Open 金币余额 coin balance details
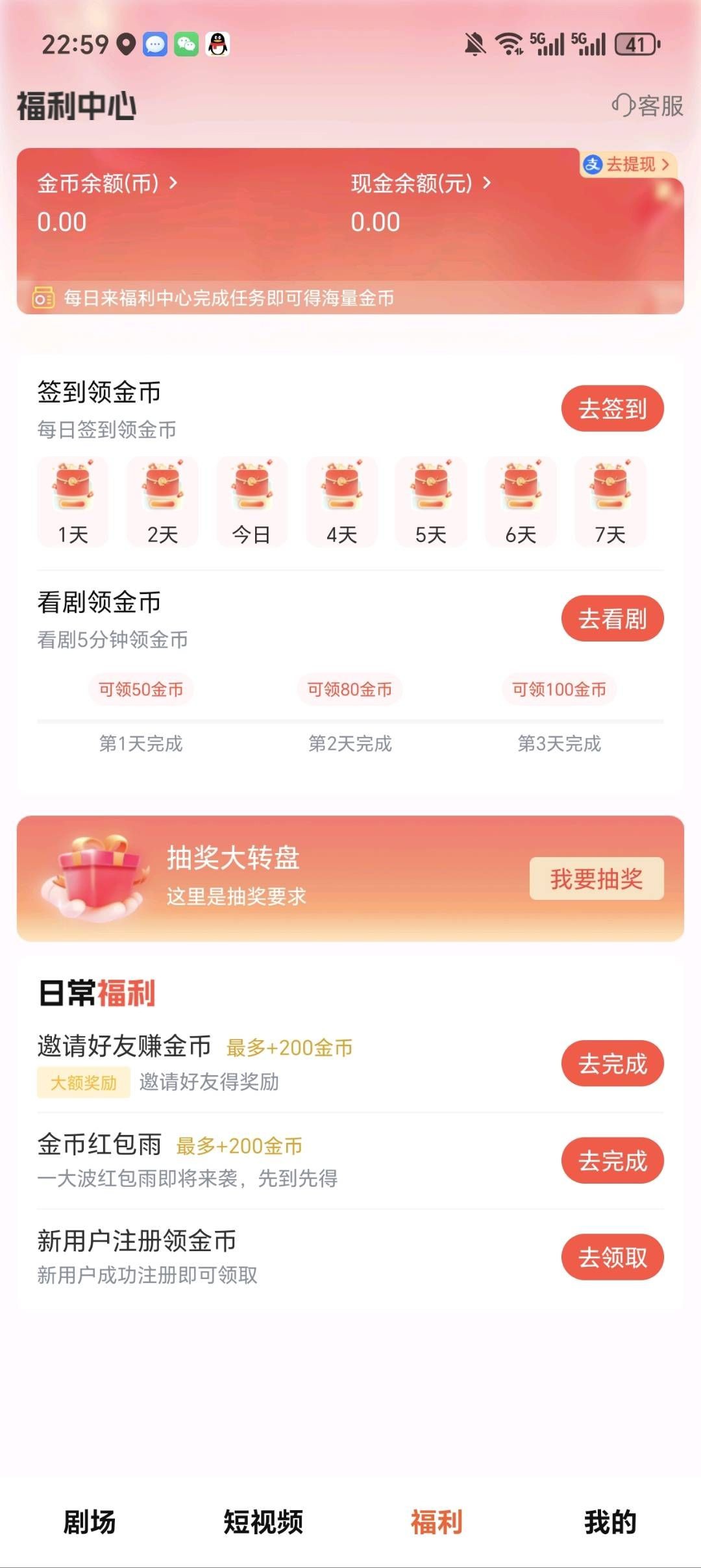701x1568 pixels. coord(107,184)
